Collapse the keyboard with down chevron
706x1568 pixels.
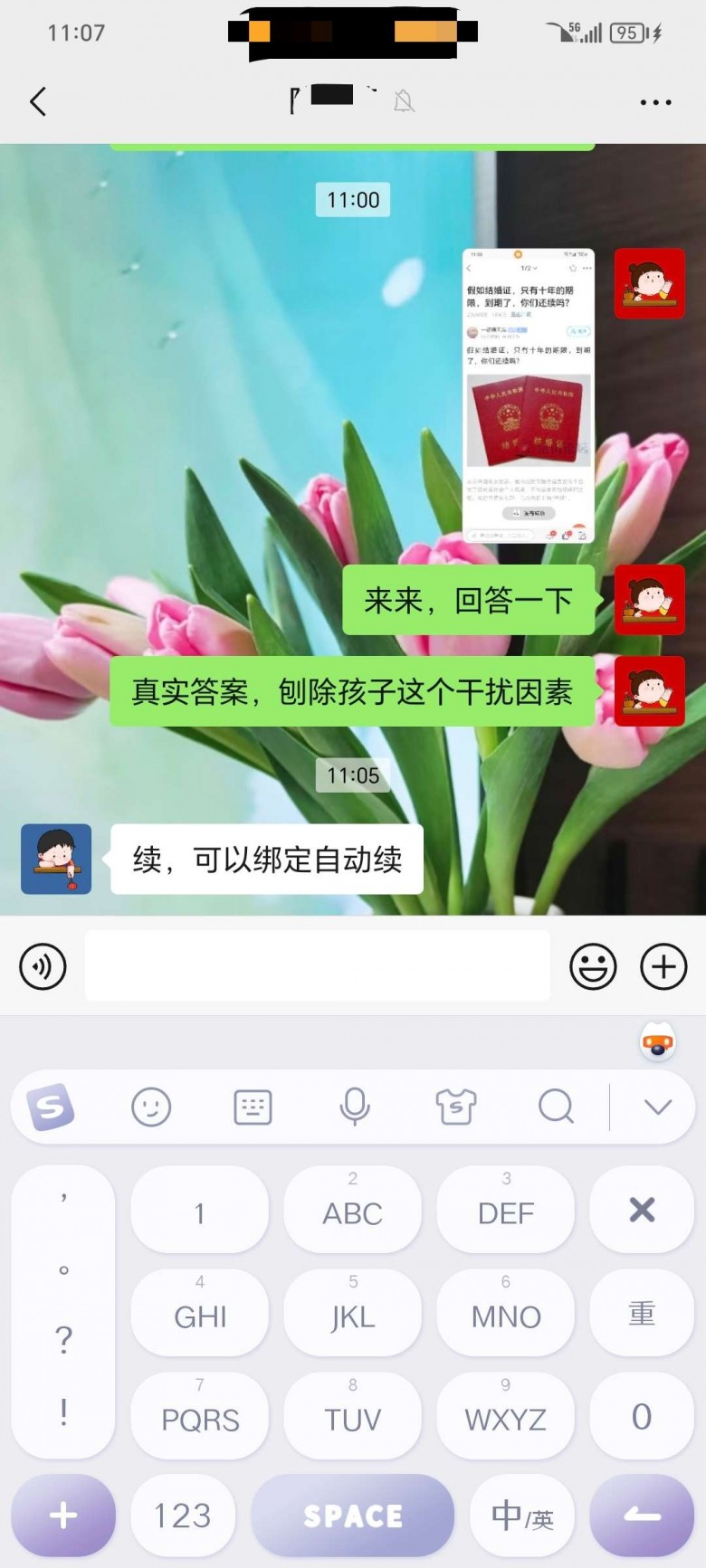[657, 1107]
